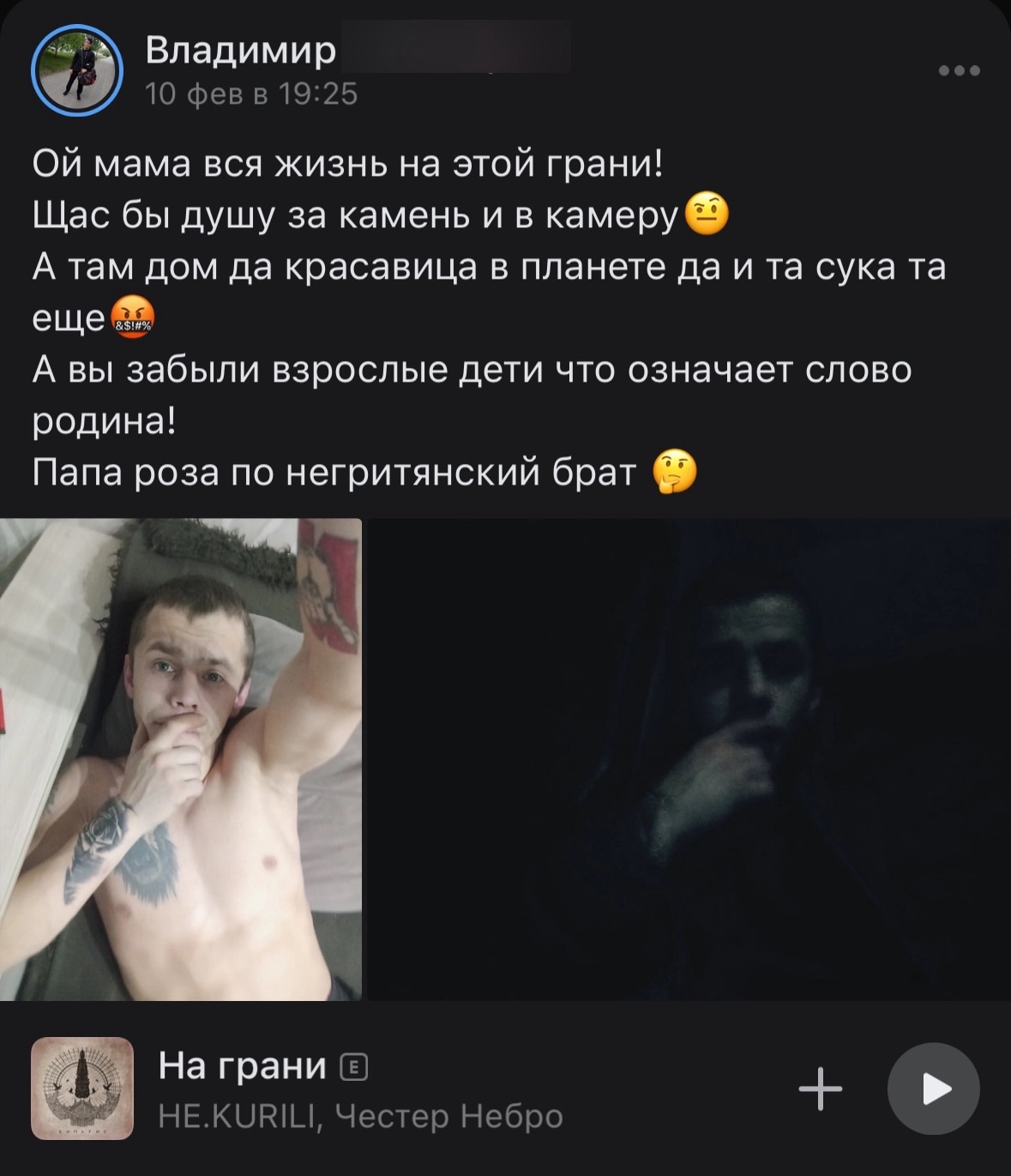Add На грани to my music

click(821, 1089)
